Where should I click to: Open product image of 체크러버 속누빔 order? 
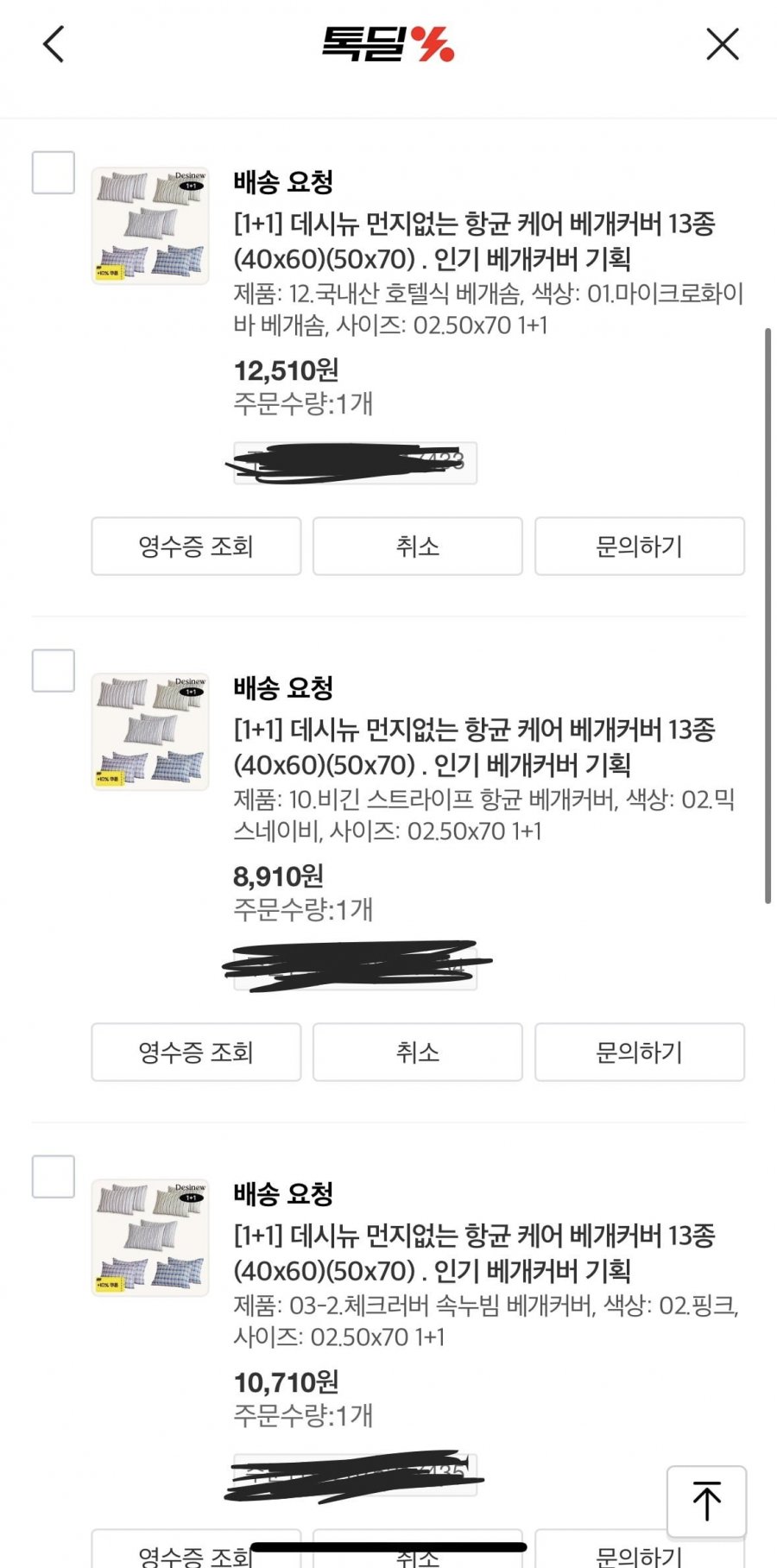(150, 1238)
